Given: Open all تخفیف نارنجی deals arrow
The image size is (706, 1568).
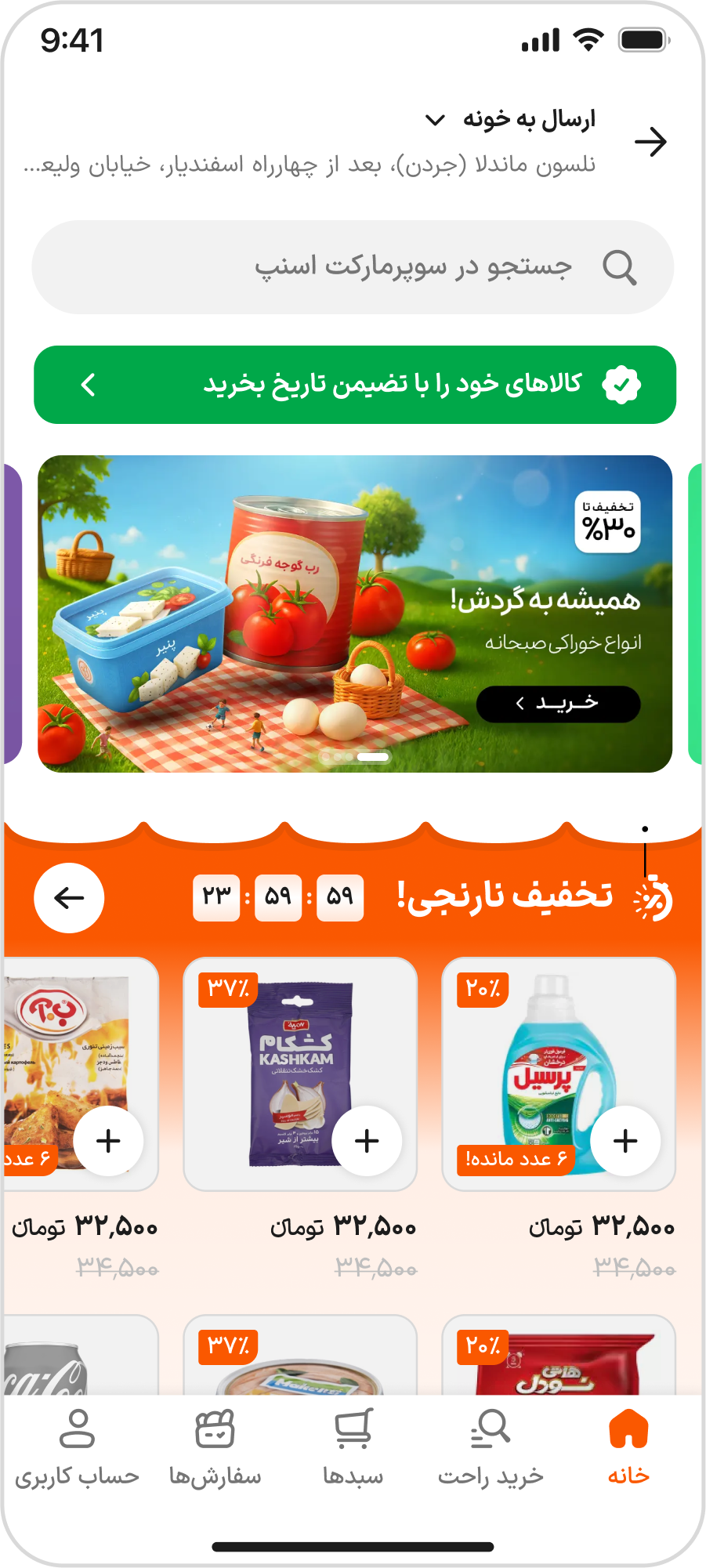Looking at the screenshot, I should click(69, 898).
